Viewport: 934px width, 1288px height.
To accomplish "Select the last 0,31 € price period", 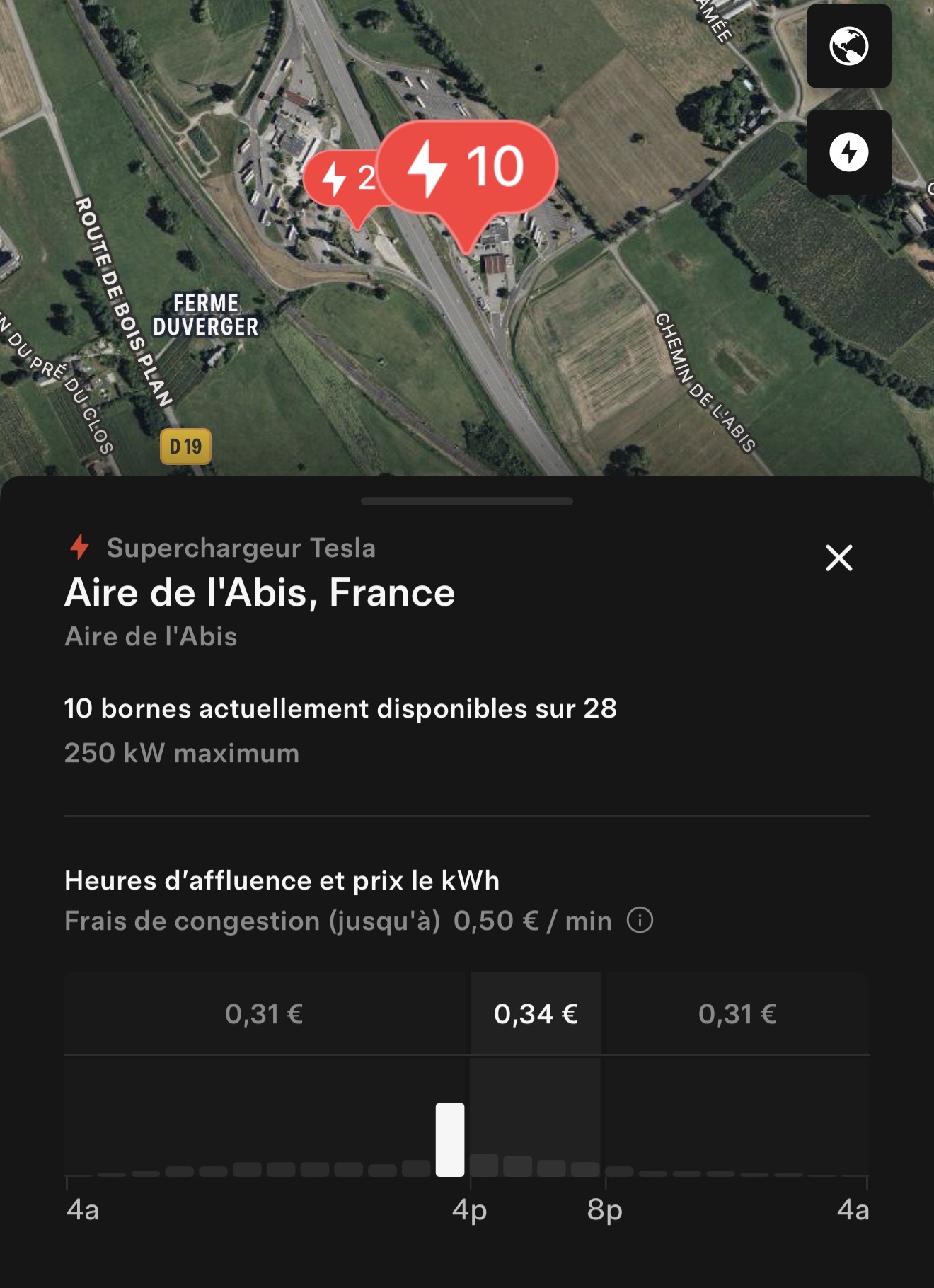I will click(x=737, y=1014).
